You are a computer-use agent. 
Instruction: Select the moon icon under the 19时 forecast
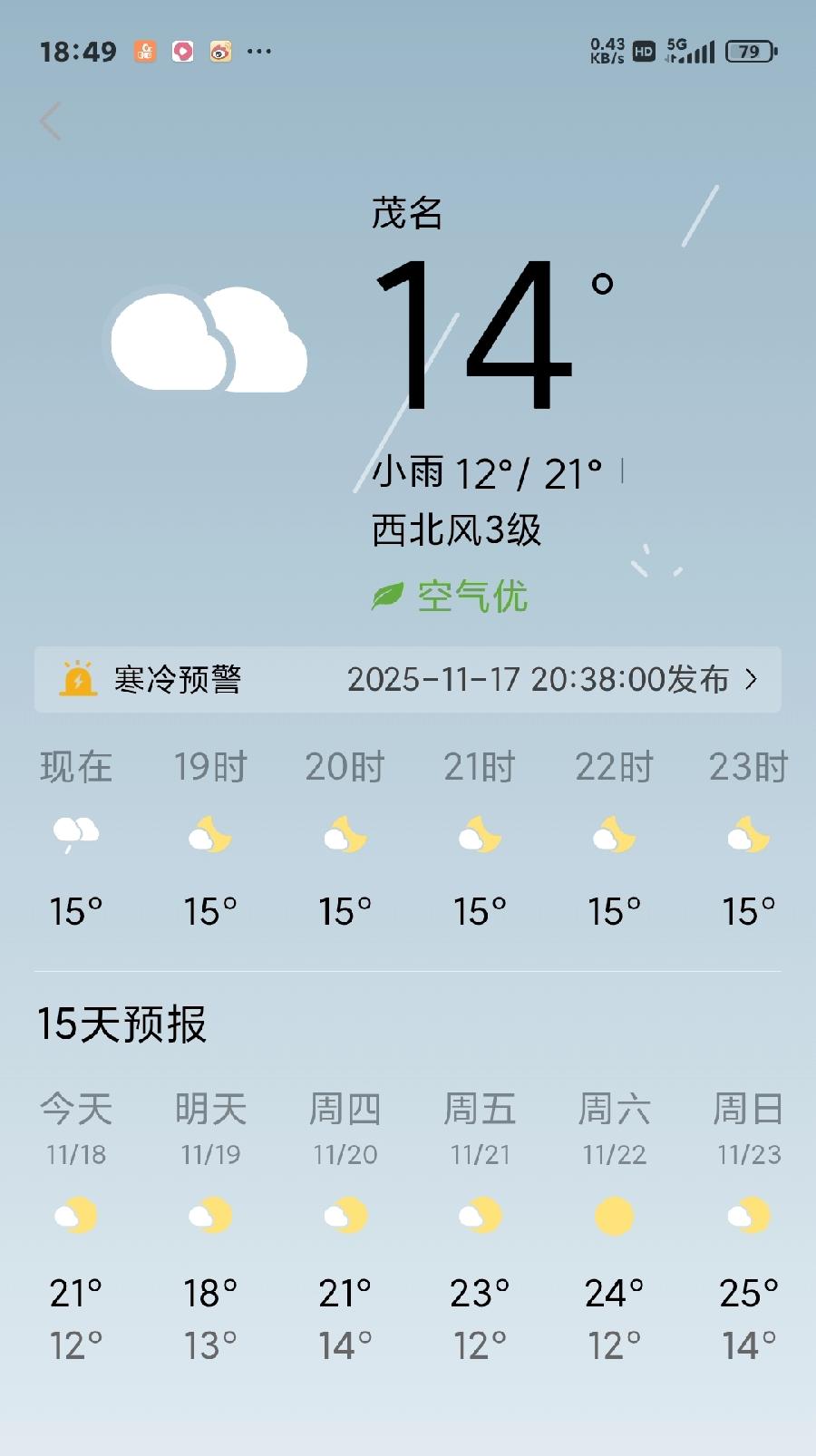209,834
